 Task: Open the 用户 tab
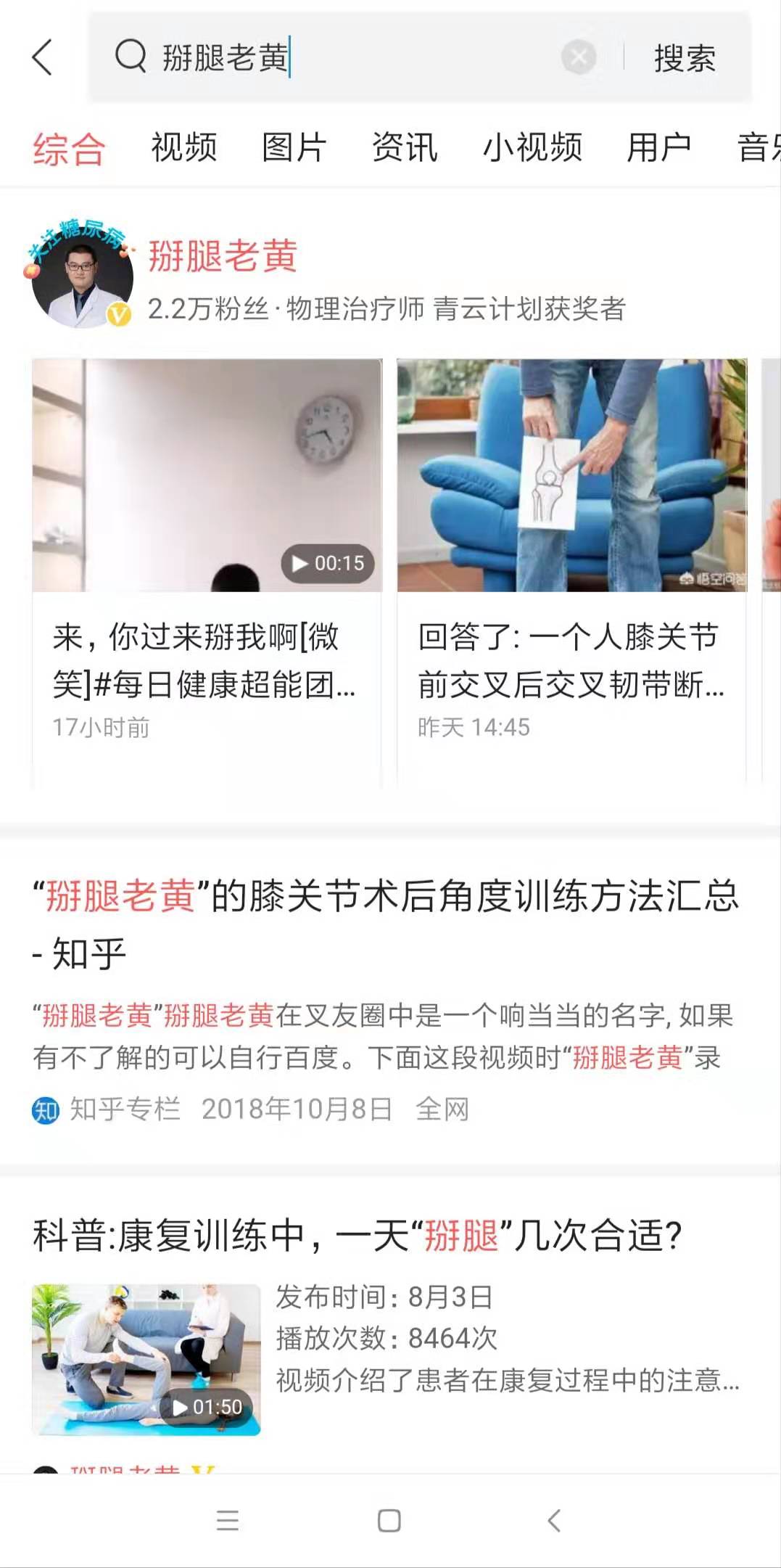tap(658, 147)
